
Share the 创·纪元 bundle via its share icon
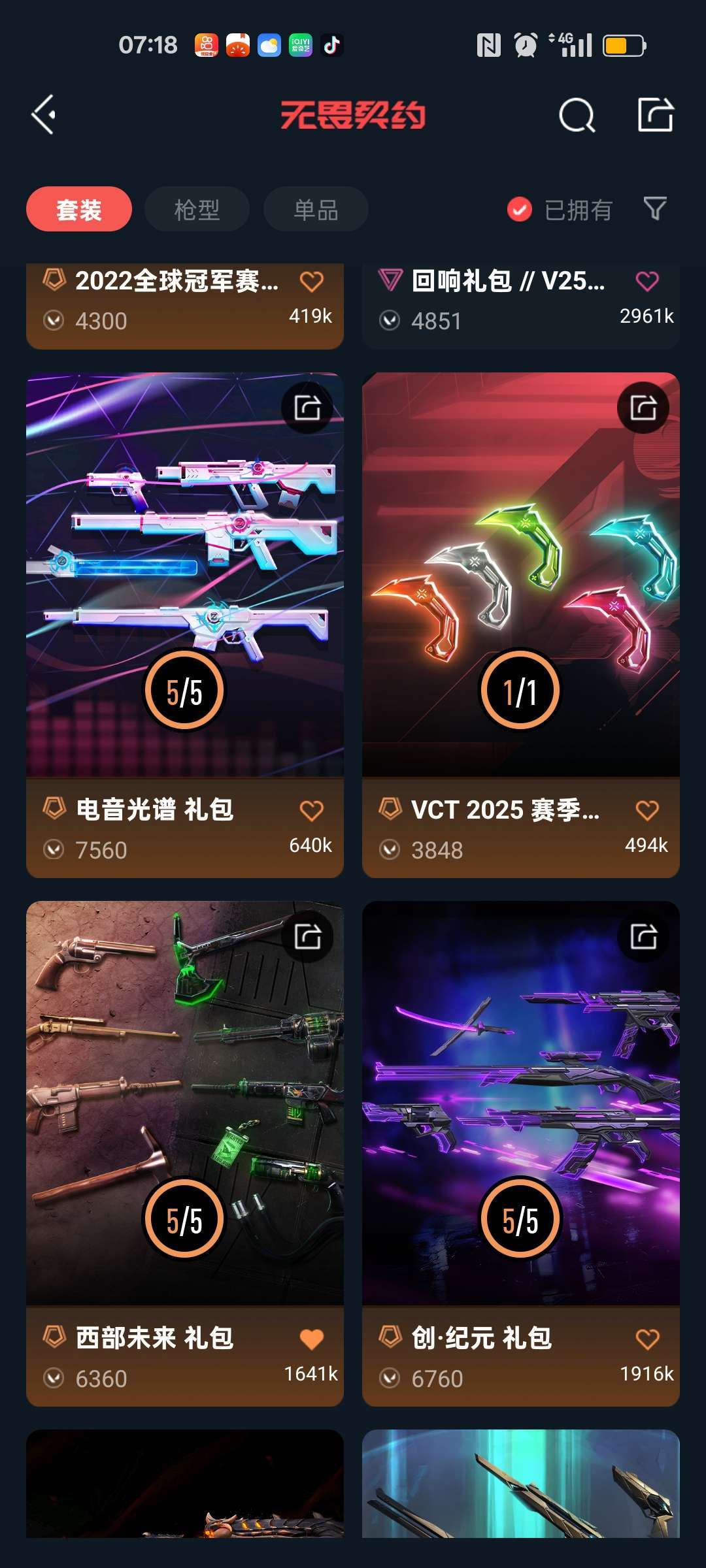645,936
